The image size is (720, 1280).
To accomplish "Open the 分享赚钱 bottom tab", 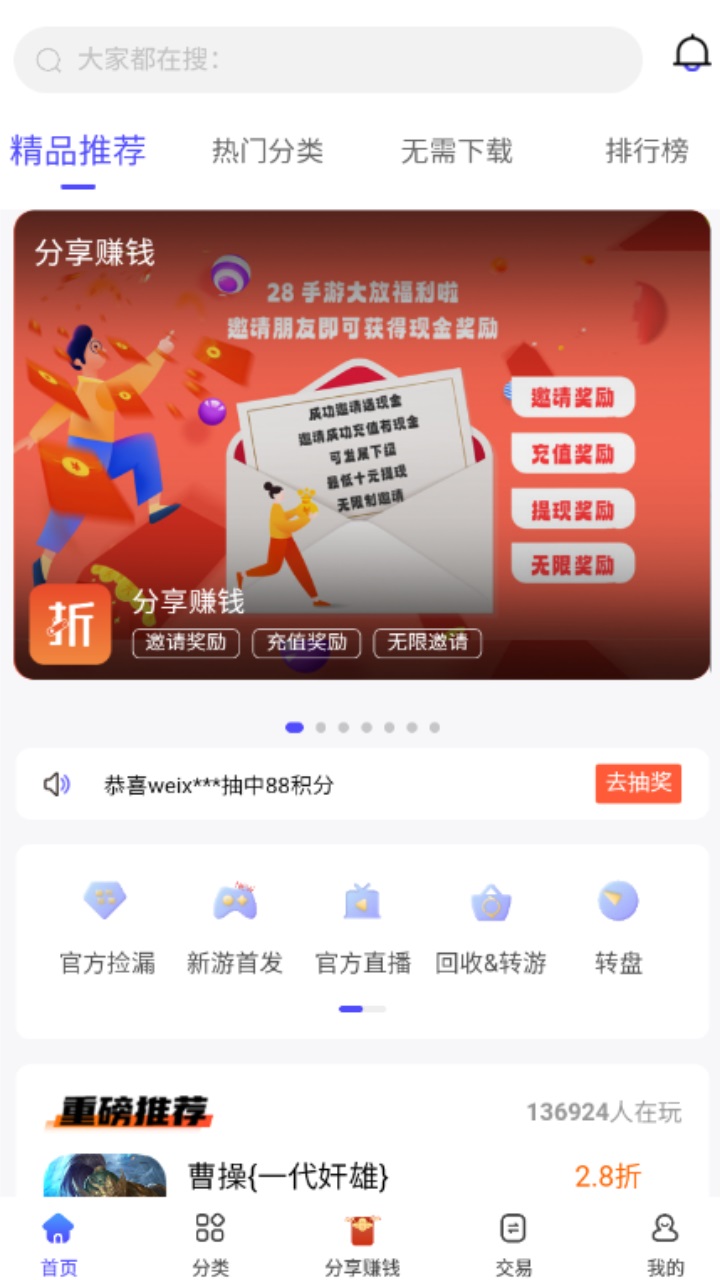I will tap(362, 1243).
